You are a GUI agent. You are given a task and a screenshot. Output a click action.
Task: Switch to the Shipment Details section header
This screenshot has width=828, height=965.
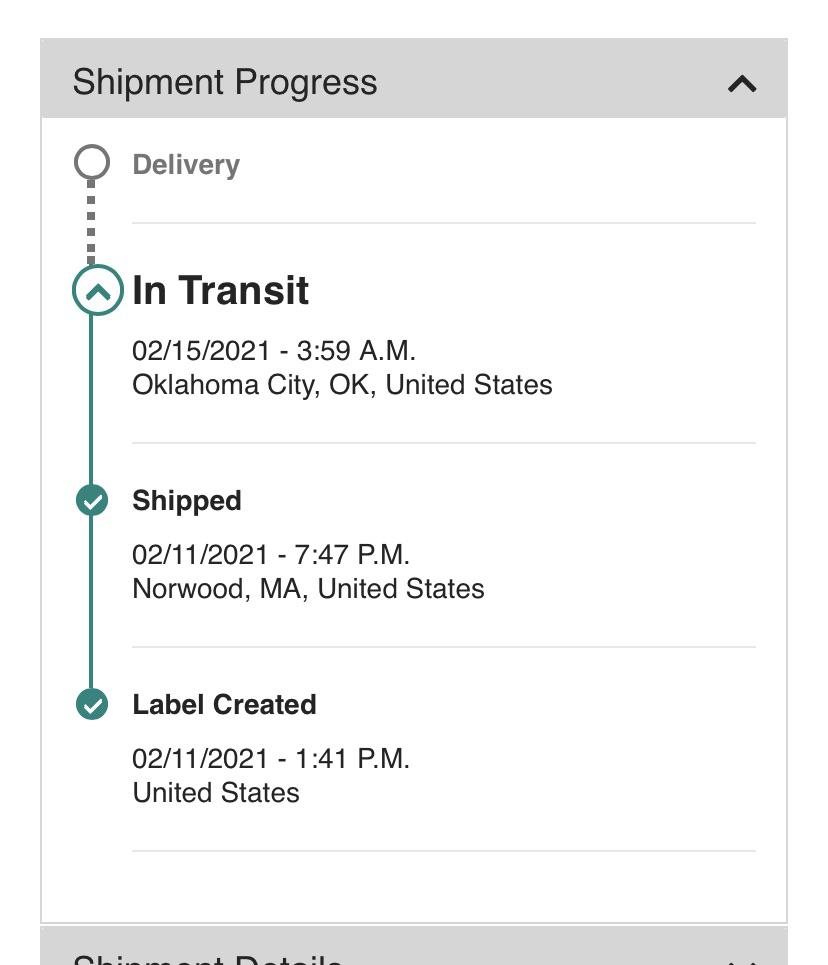(x=414, y=957)
